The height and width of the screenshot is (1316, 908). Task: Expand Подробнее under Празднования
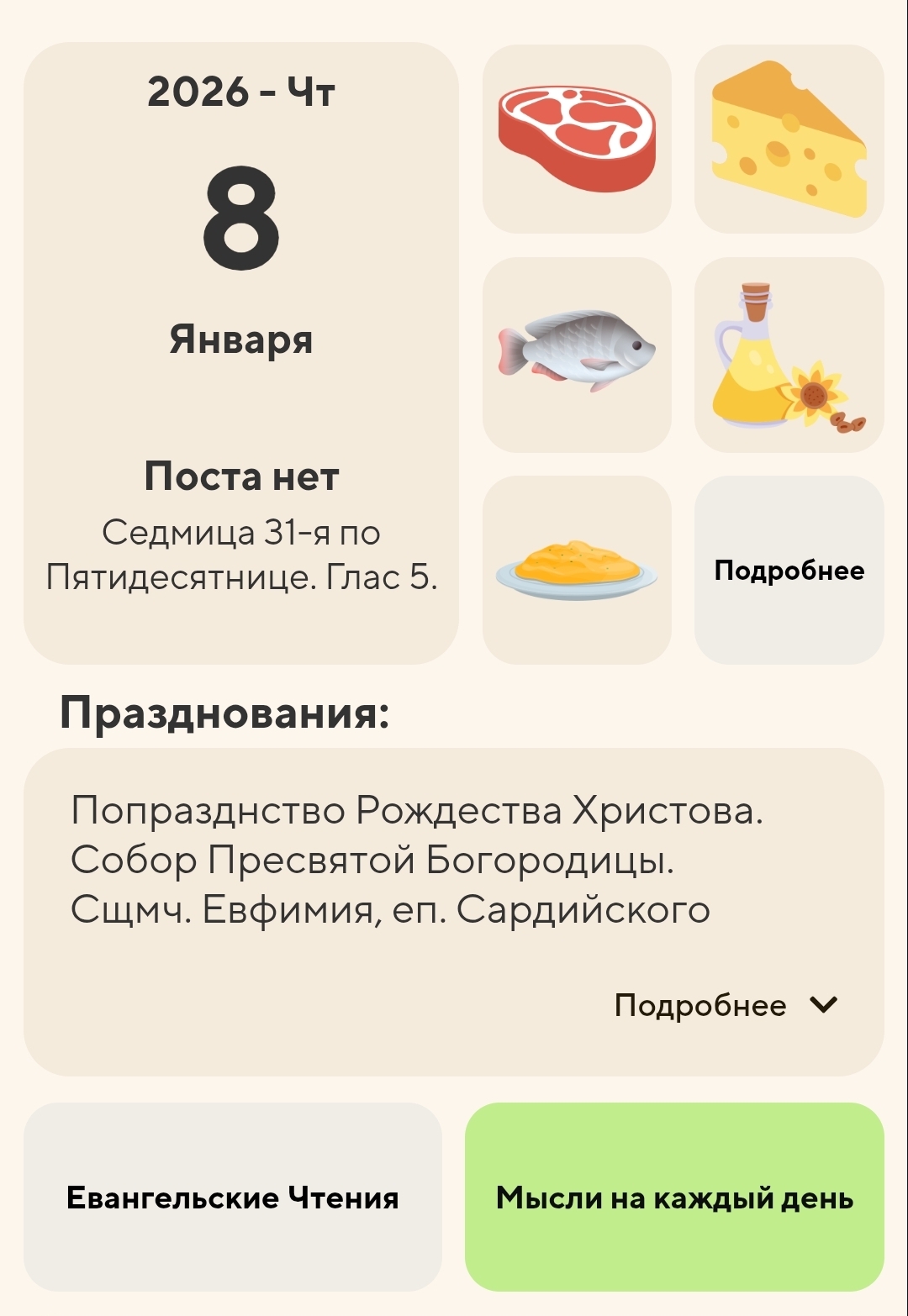click(x=725, y=1005)
